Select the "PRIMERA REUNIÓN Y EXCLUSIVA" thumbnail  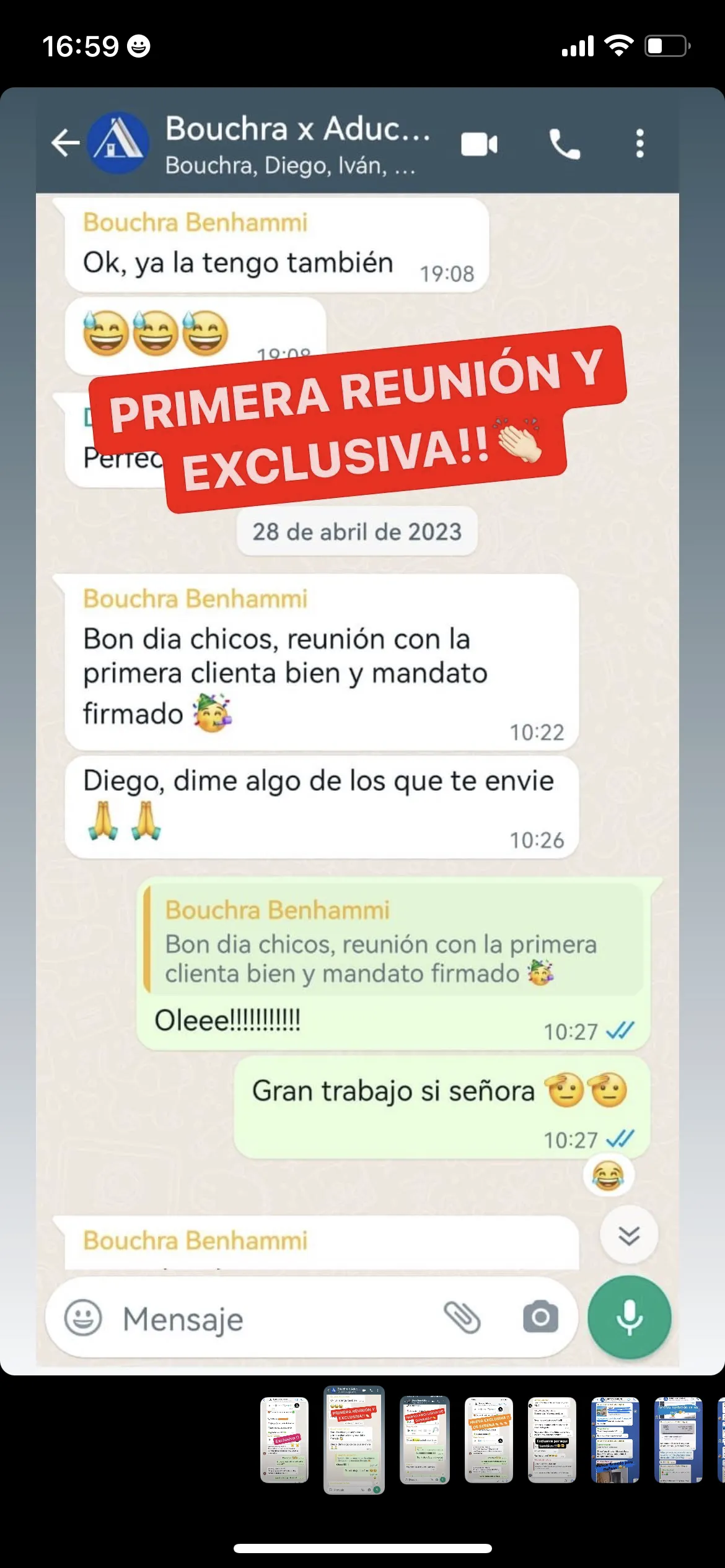[354, 1440]
